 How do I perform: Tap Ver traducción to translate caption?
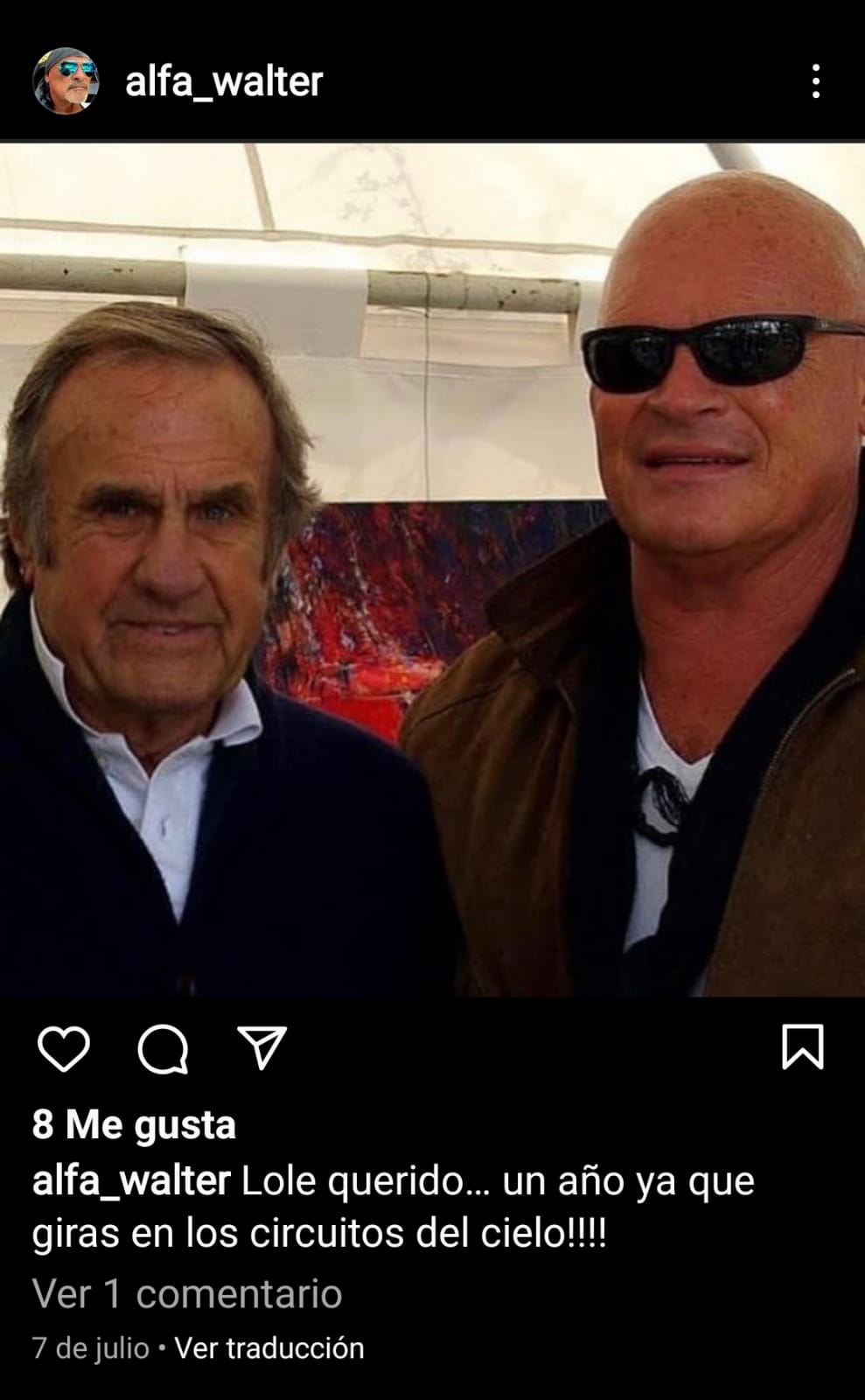click(269, 1348)
